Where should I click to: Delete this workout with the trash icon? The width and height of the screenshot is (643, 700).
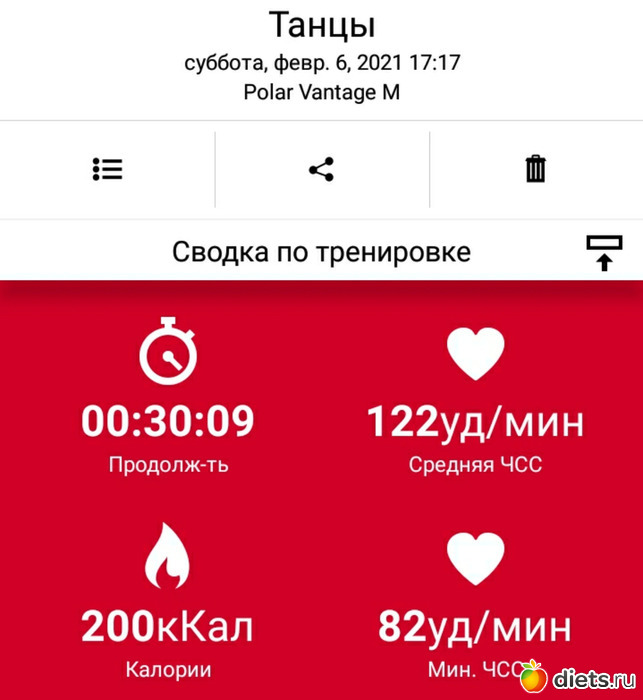[536, 169]
